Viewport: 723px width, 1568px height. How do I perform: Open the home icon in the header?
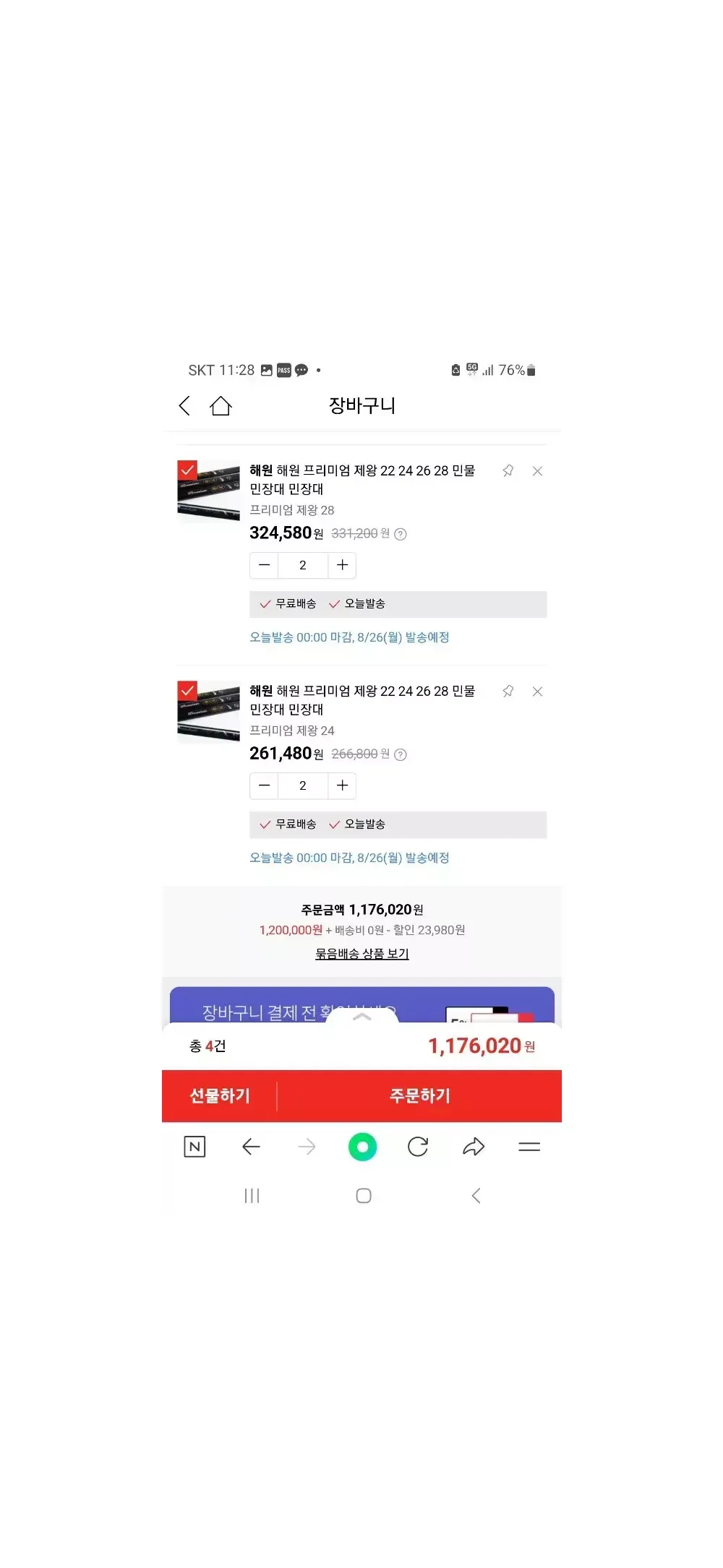(221, 406)
